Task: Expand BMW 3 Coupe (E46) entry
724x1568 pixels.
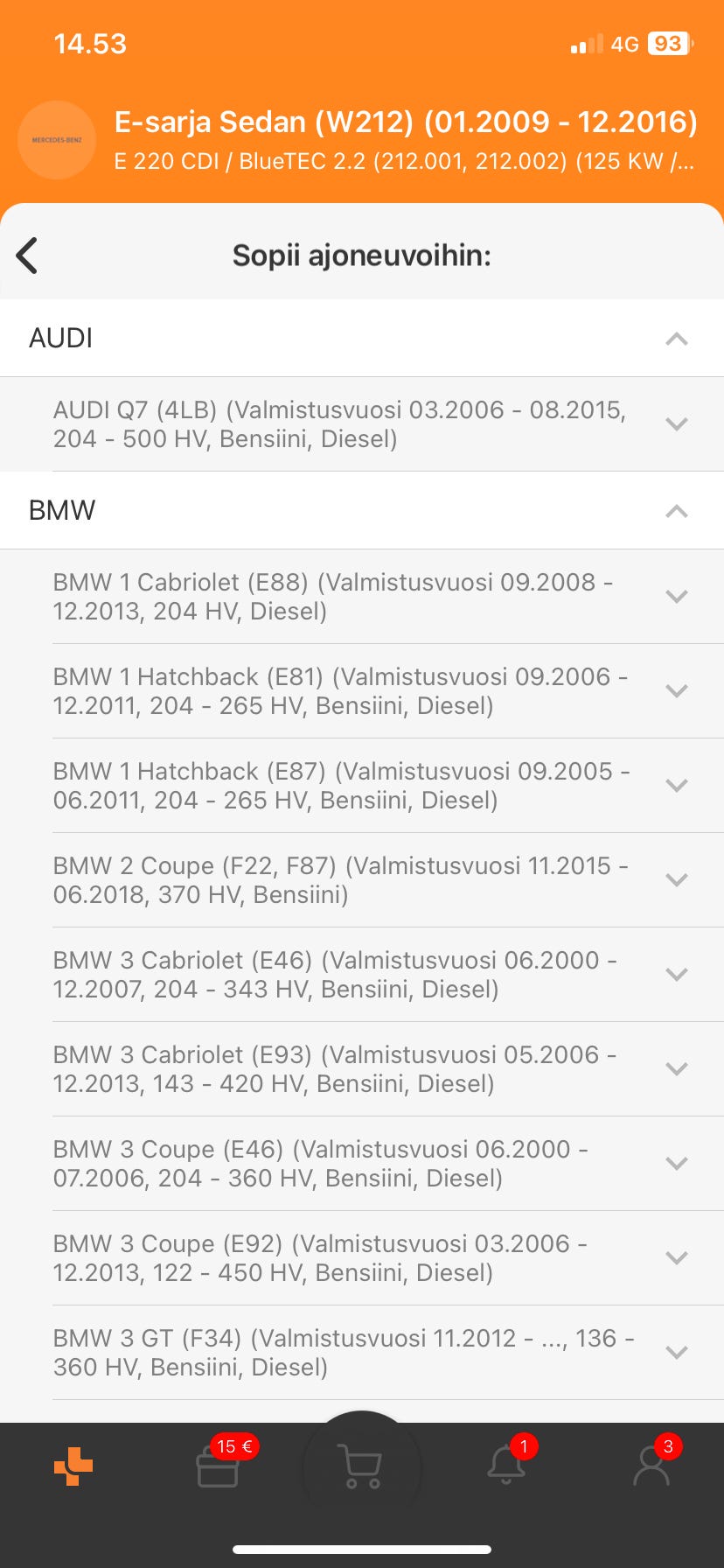Action: (x=676, y=1164)
